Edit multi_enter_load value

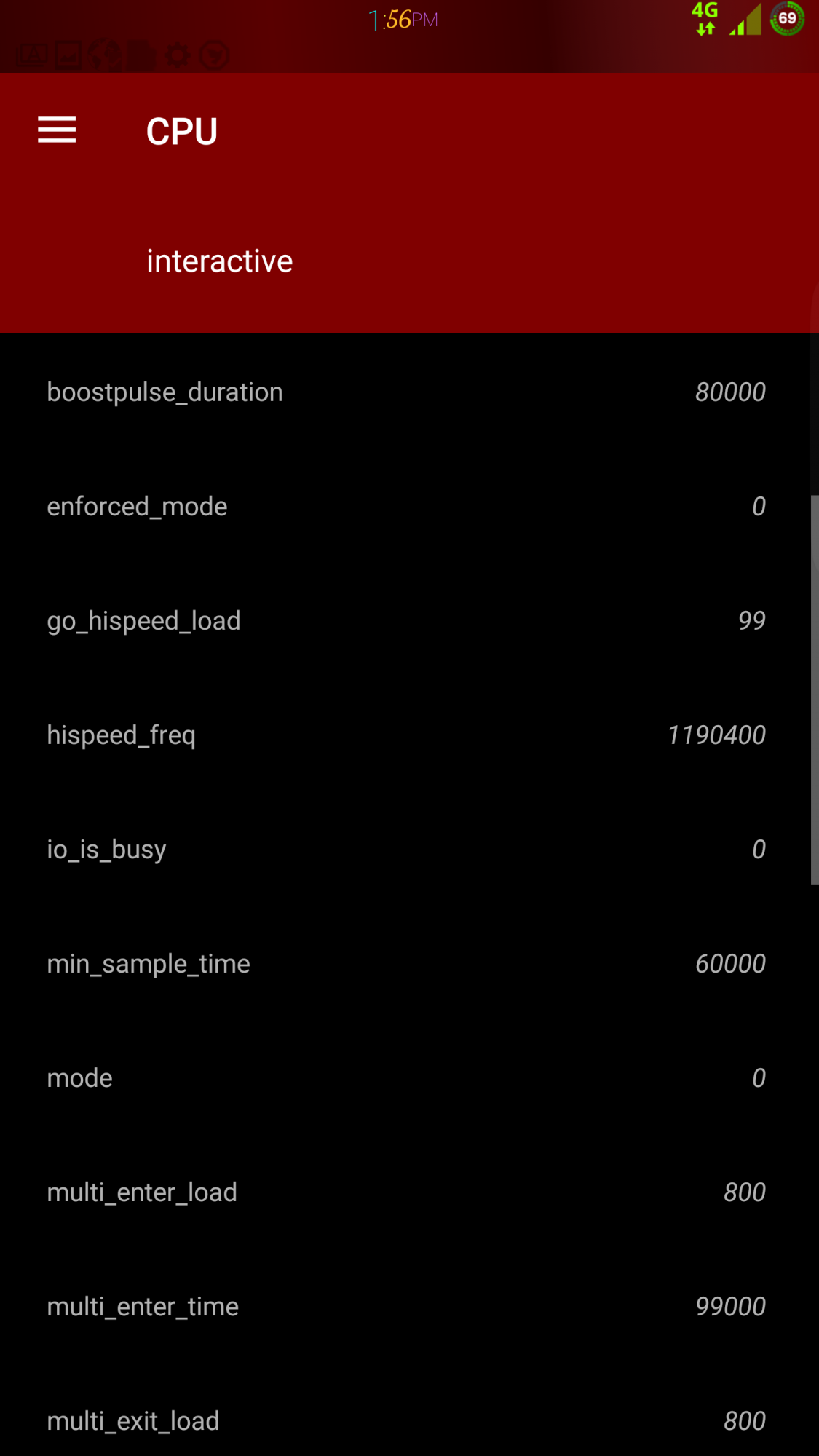tap(405, 1192)
